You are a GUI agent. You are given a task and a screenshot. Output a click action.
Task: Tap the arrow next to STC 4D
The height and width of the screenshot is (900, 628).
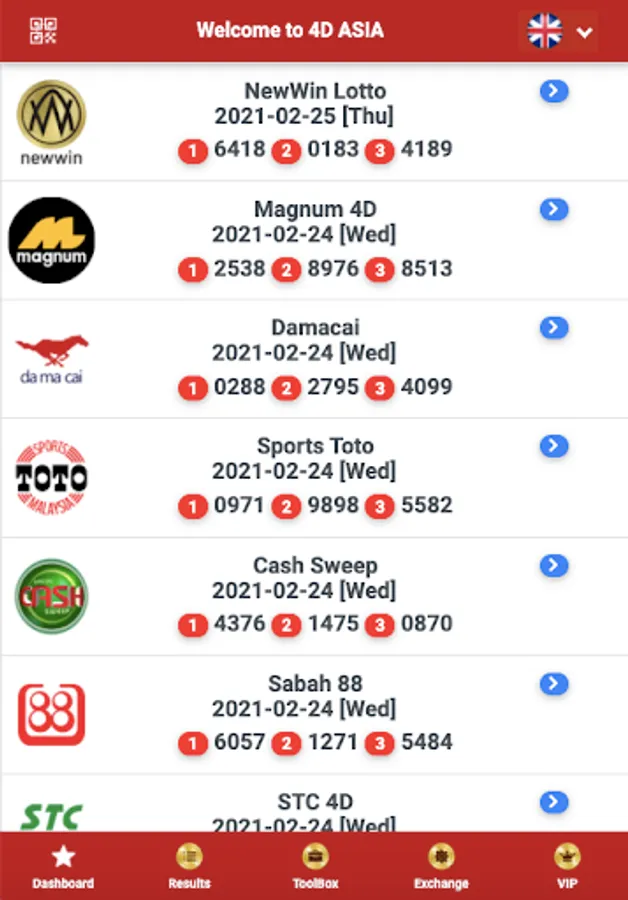click(x=554, y=802)
